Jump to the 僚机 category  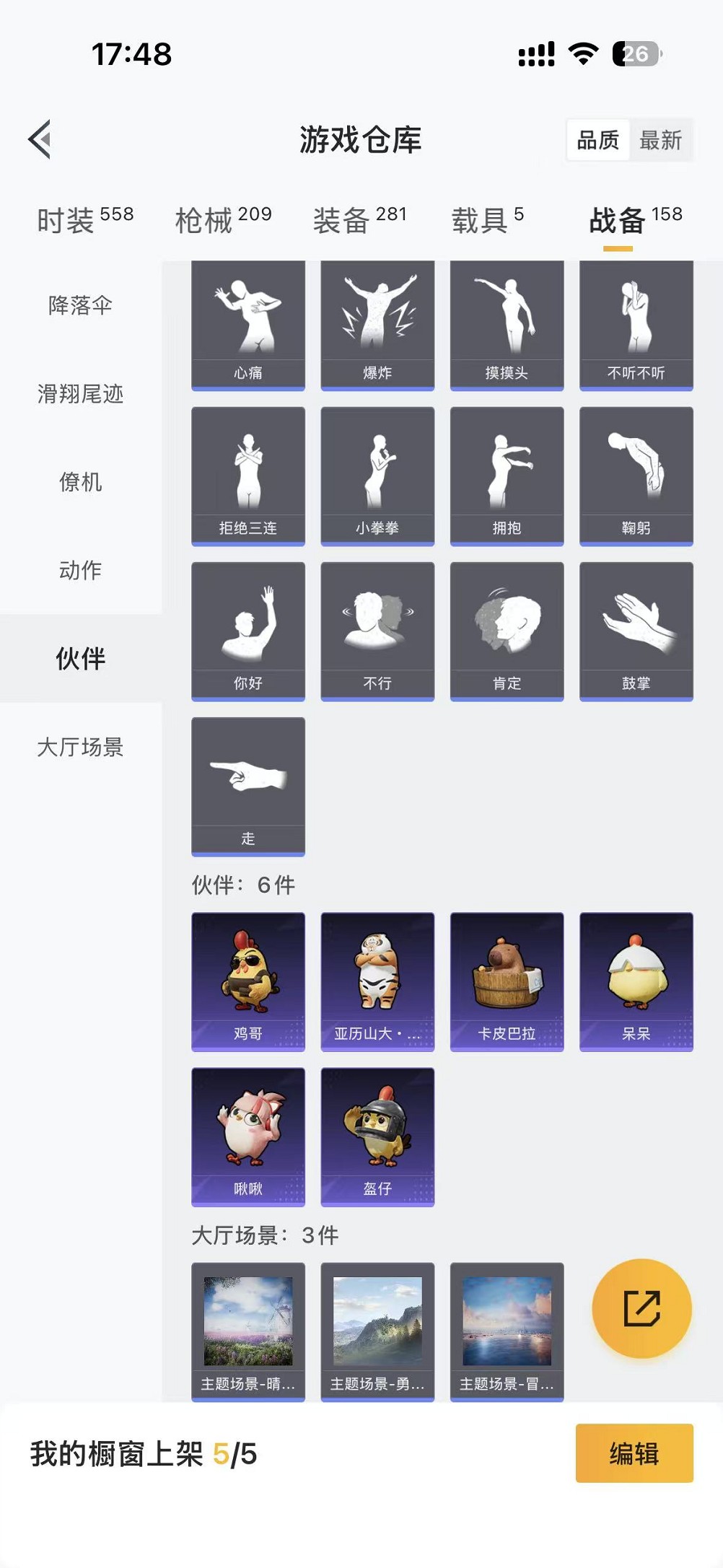[x=80, y=482]
